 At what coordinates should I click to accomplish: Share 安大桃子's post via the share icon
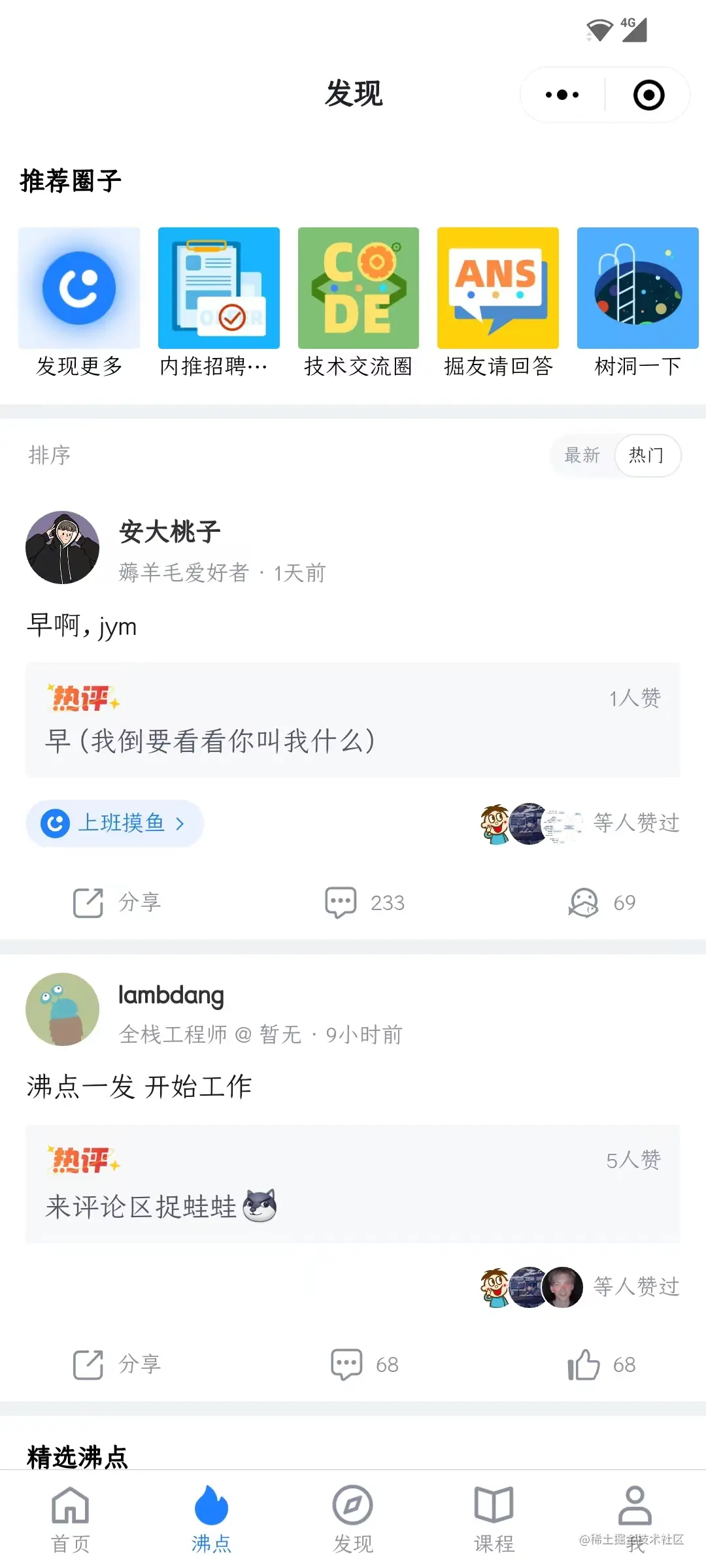click(x=114, y=903)
